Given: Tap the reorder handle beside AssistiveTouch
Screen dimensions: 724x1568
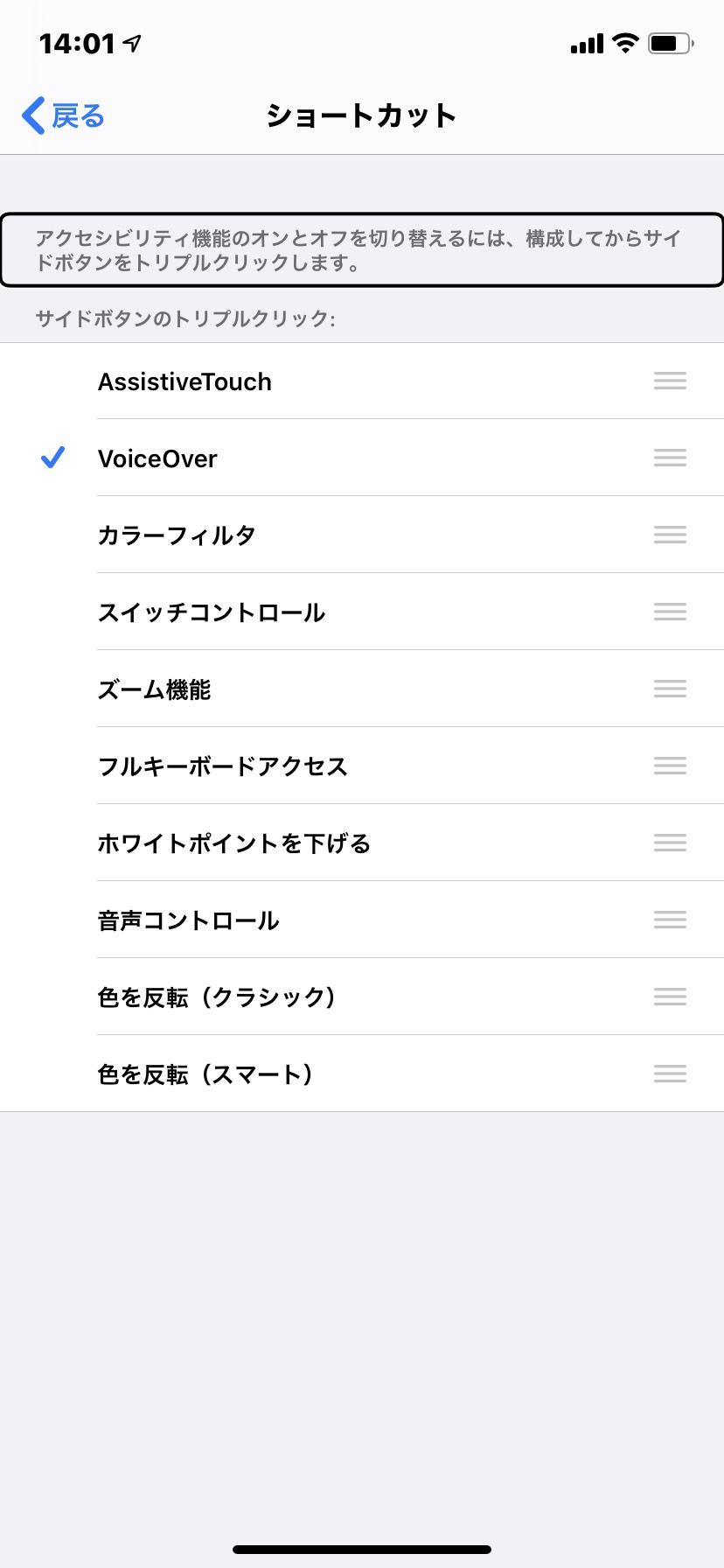Looking at the screenshot, I should tap(670, 381).
